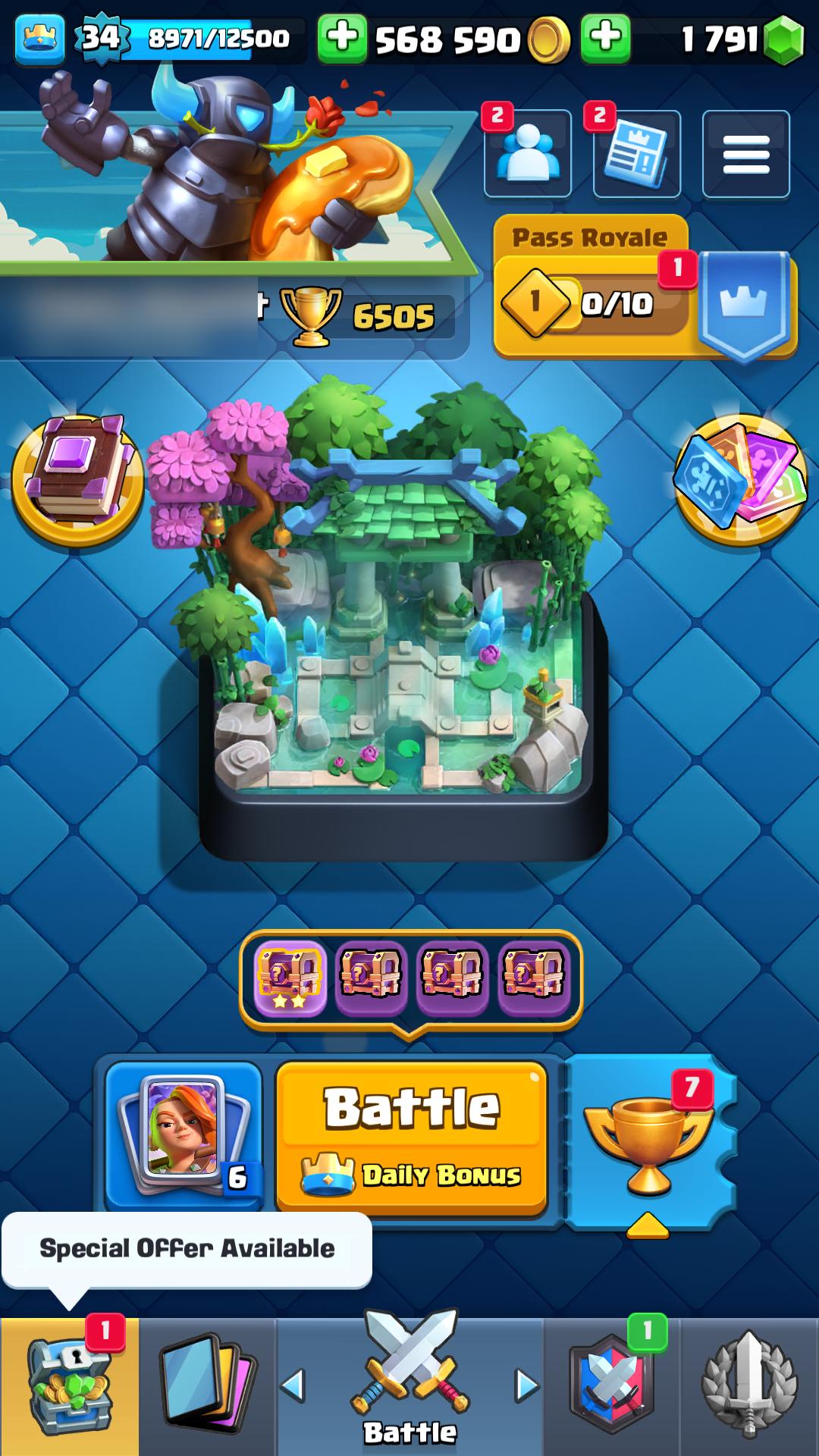Start a match with the Battle button

412,1137
